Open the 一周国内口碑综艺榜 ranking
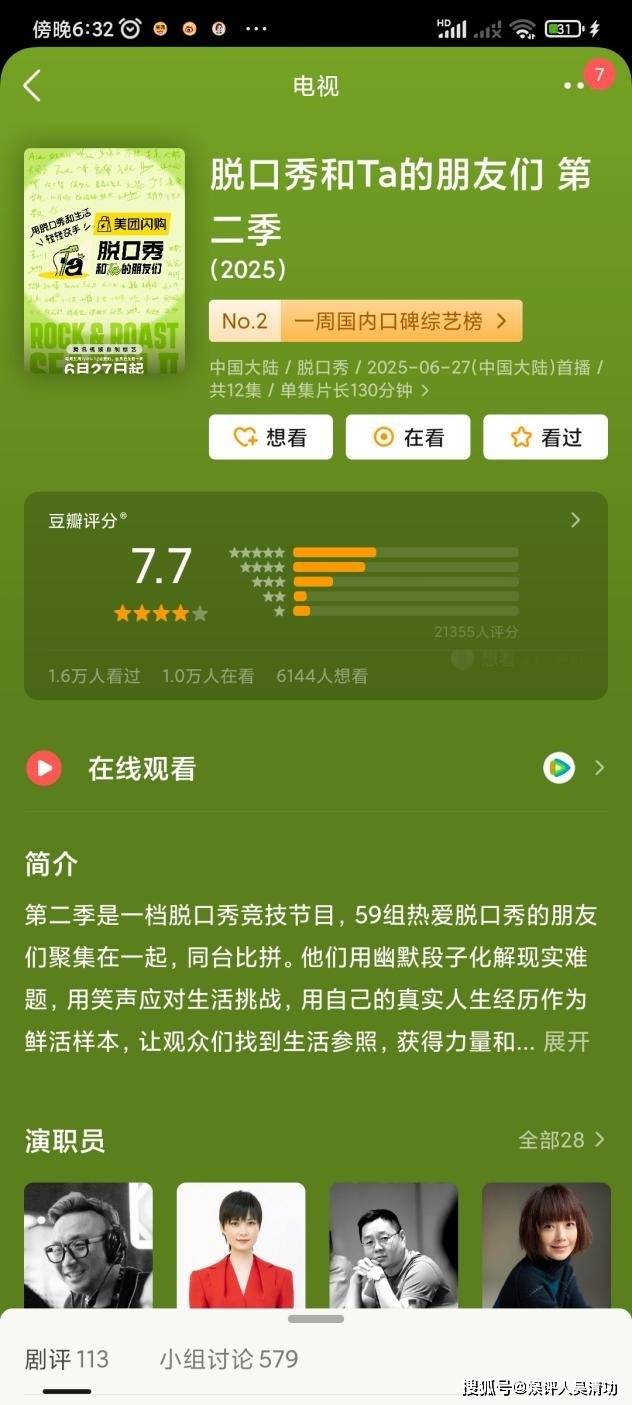 click(x=365, y=321)
